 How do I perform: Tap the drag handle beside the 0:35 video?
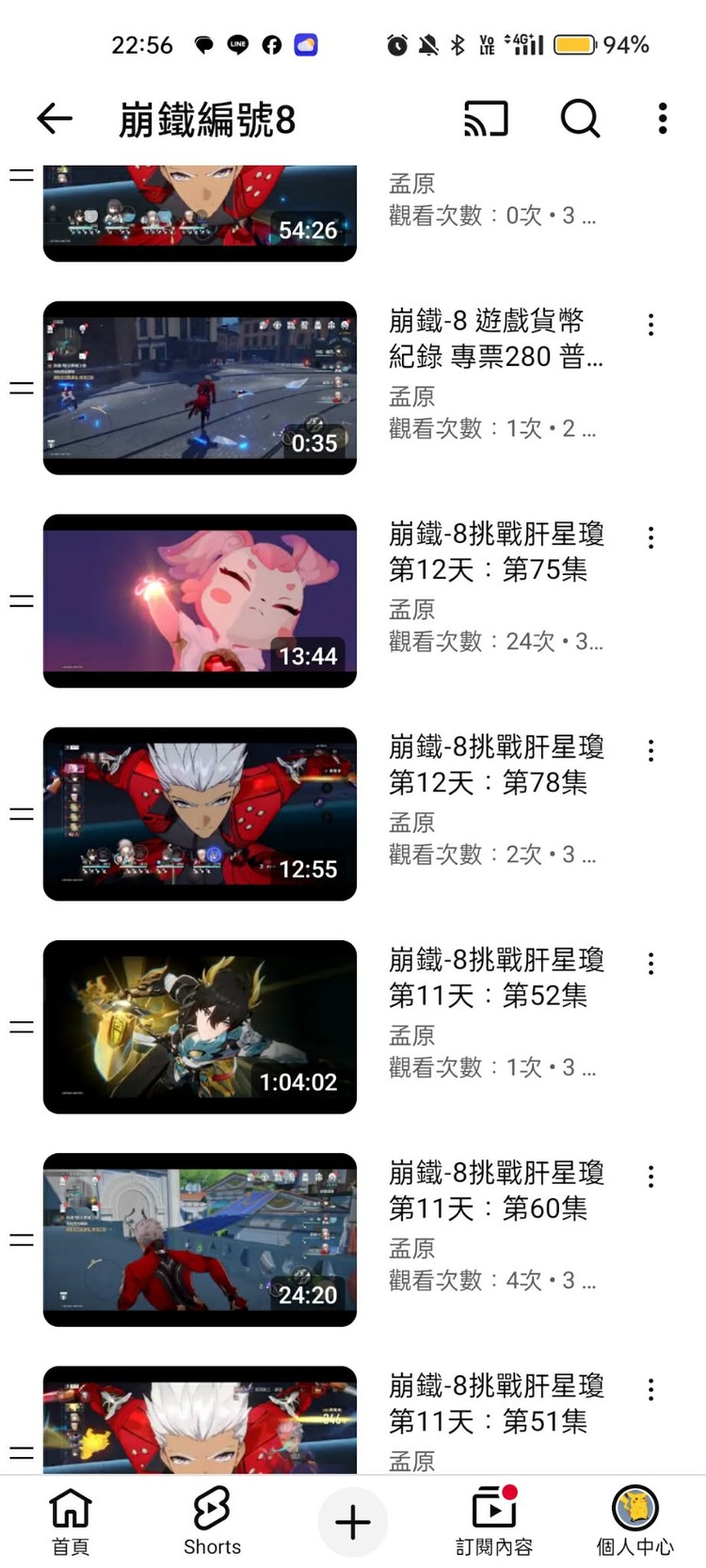click(21, 388)
